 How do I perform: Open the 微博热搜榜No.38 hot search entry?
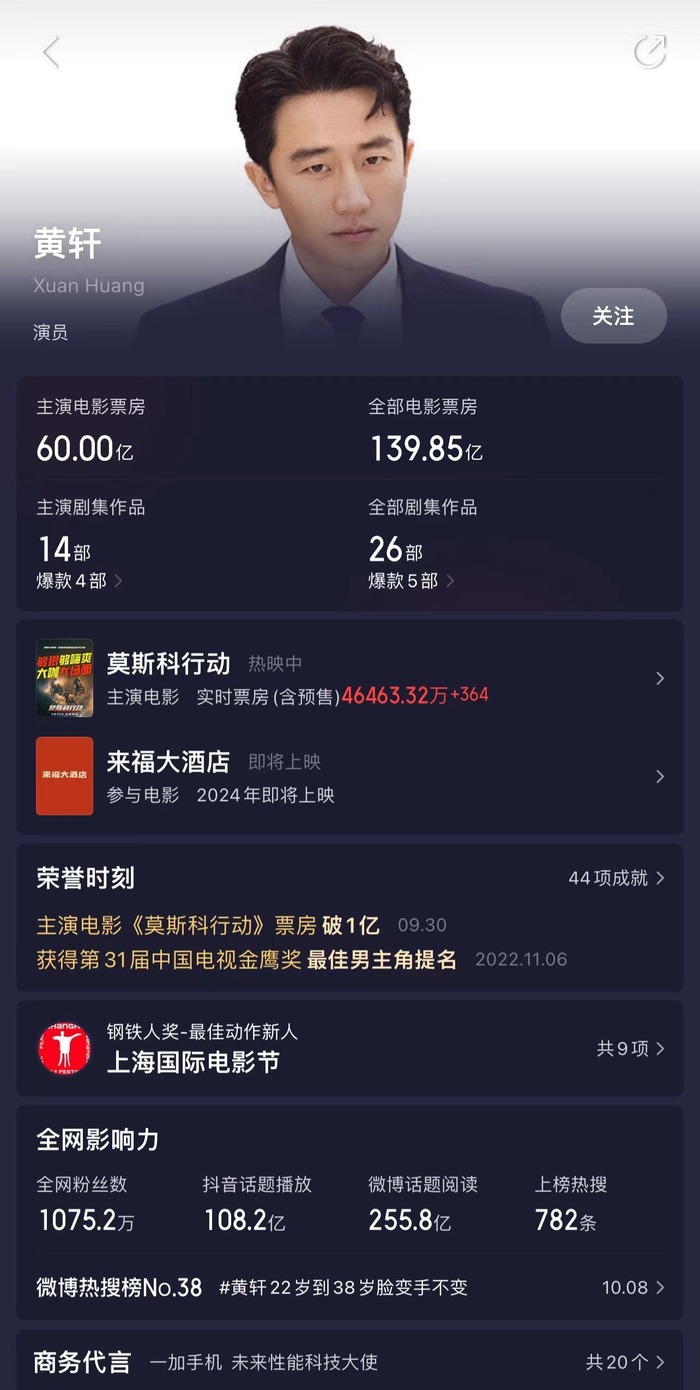tap(350, 1287)
